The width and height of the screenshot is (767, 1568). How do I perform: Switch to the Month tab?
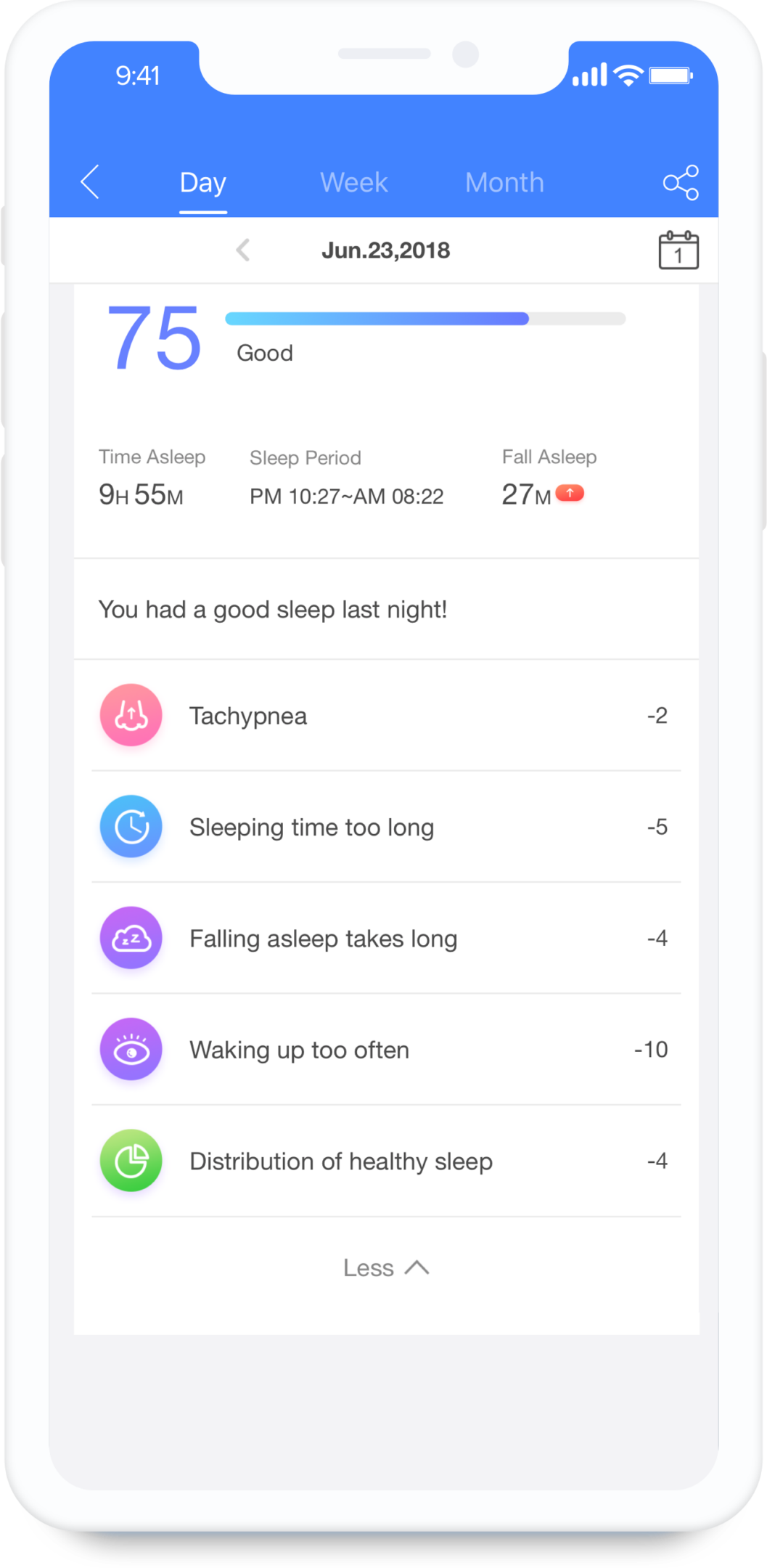pyautogui.click(x=504, y=182)
